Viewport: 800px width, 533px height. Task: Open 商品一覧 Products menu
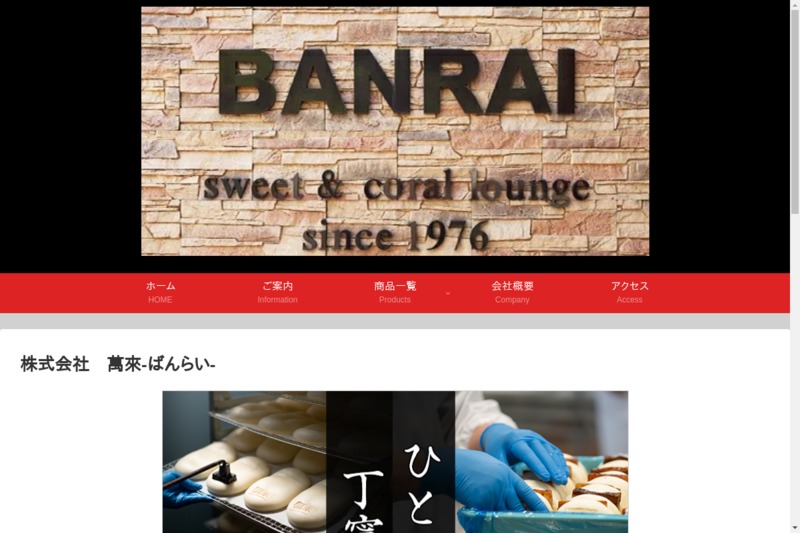coord(394,292)
